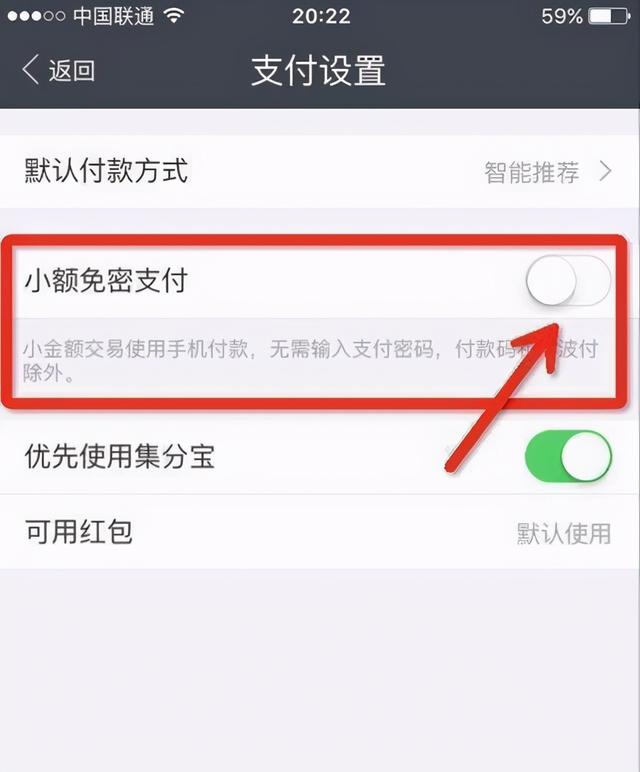Disable the 优先使用集分宝 switch

[567, 457]
